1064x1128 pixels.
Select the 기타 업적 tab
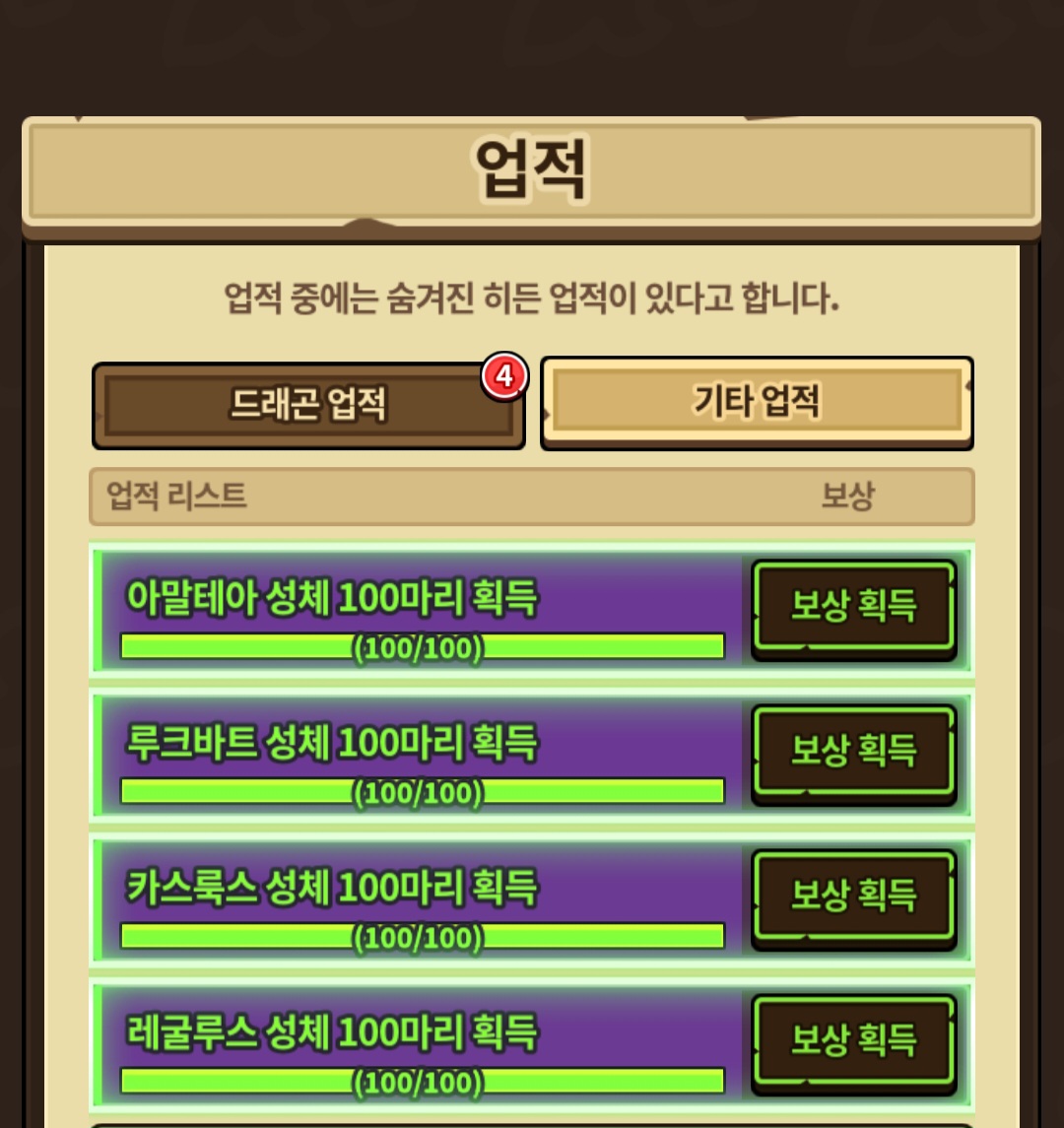coord(757,404)
